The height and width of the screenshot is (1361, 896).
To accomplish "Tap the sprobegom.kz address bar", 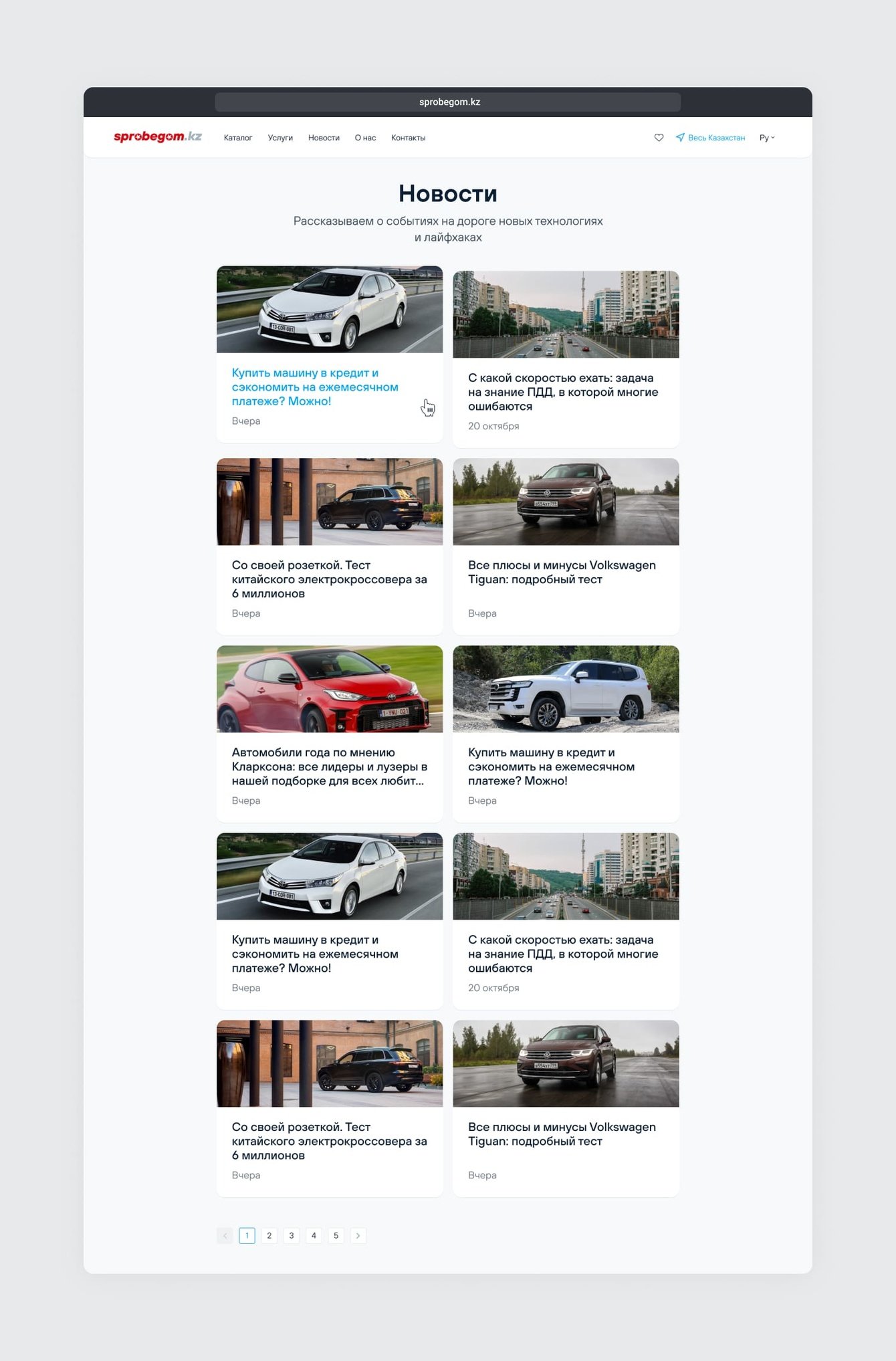I will 448,102.
